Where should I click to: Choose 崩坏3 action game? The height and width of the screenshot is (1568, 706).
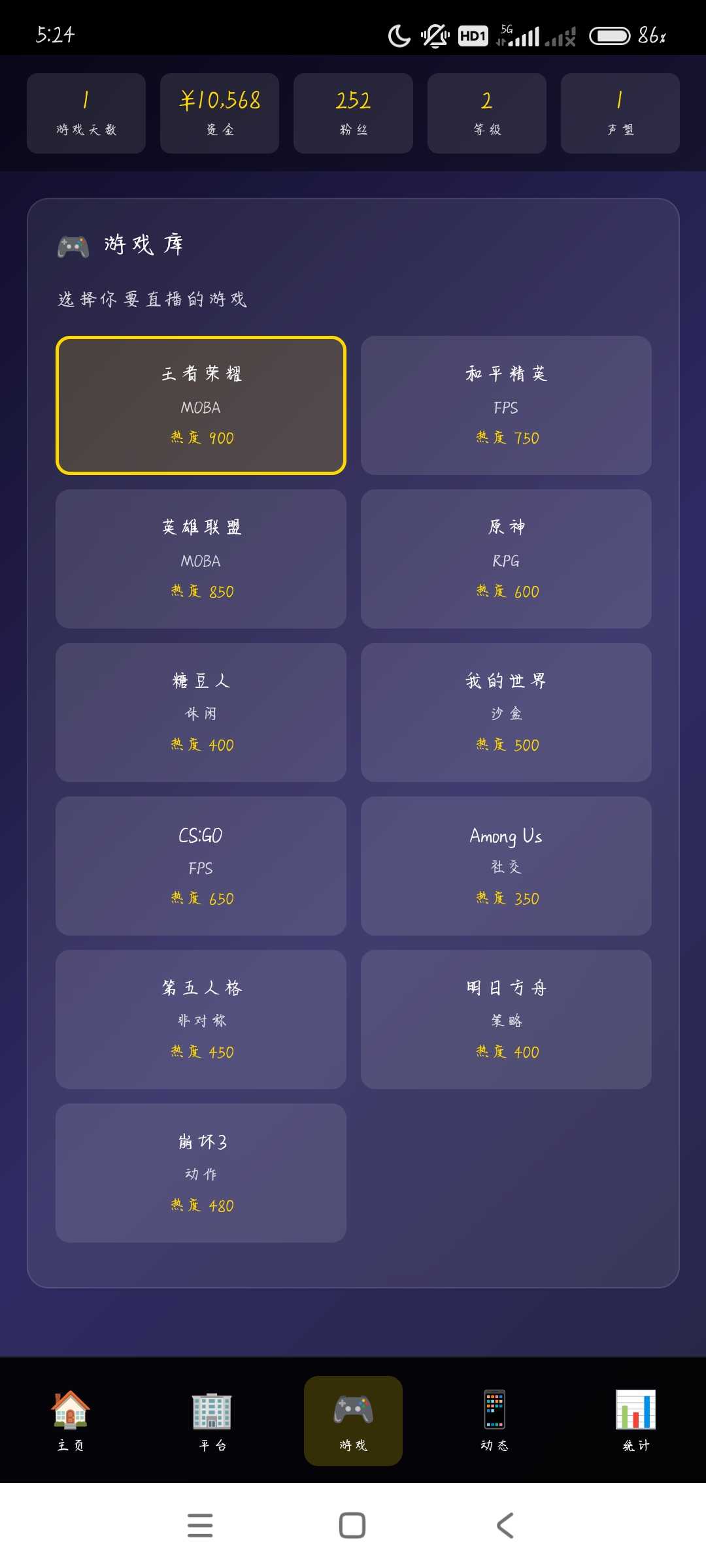click(201, 1173)
